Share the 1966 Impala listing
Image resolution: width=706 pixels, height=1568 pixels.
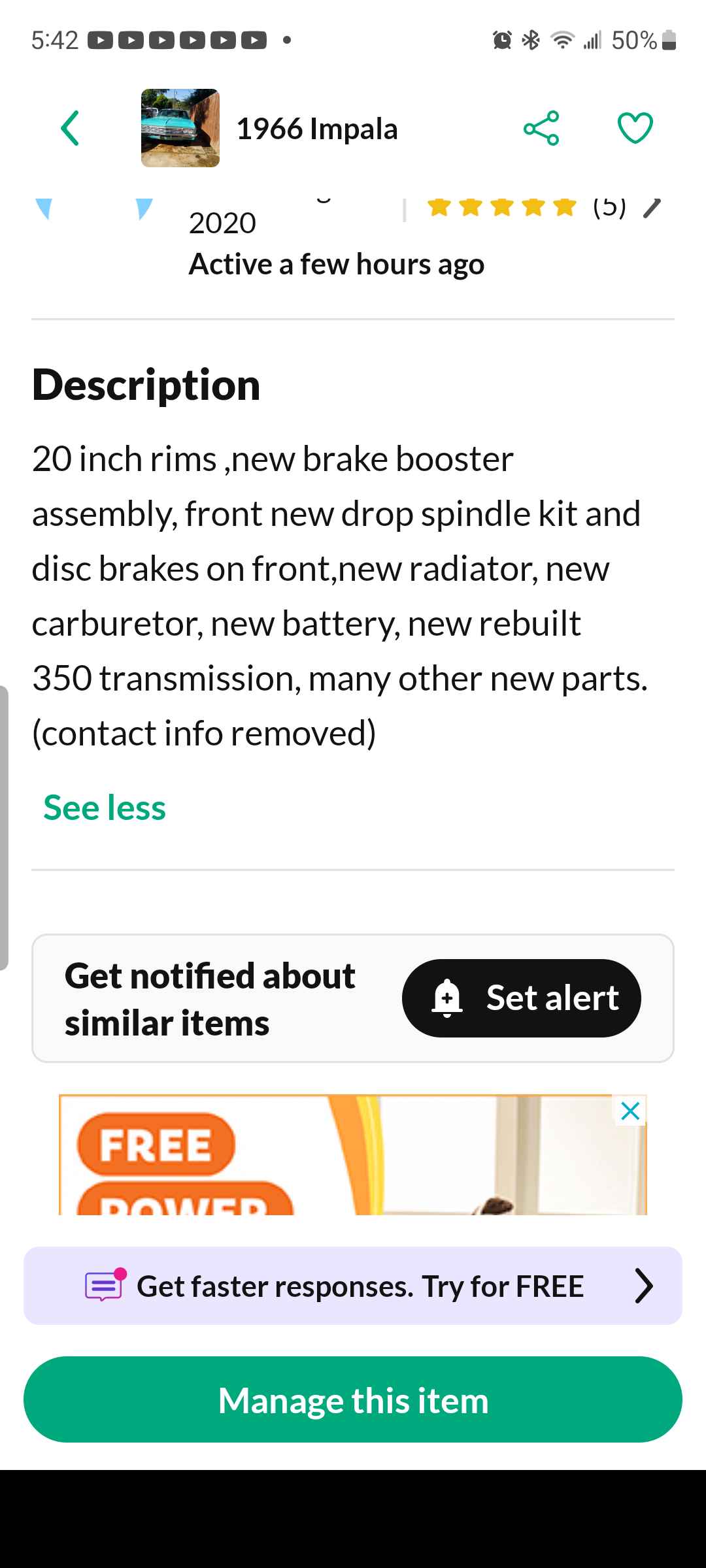click(x=541, y=128)
